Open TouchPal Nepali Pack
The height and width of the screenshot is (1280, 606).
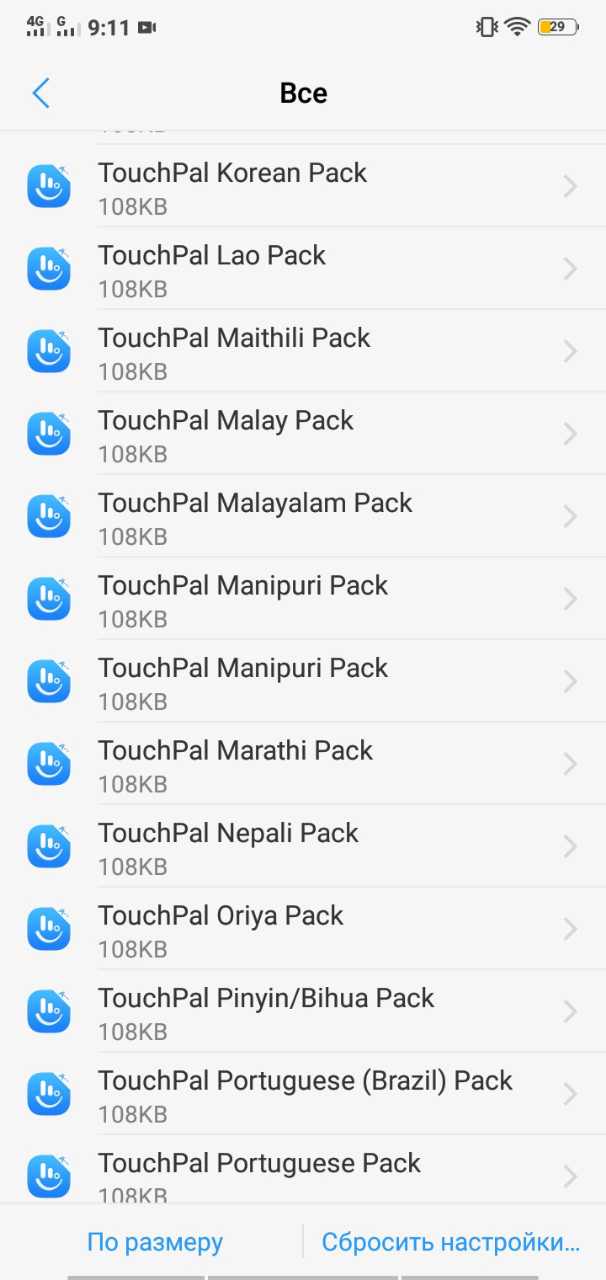(x=303, y=846)
